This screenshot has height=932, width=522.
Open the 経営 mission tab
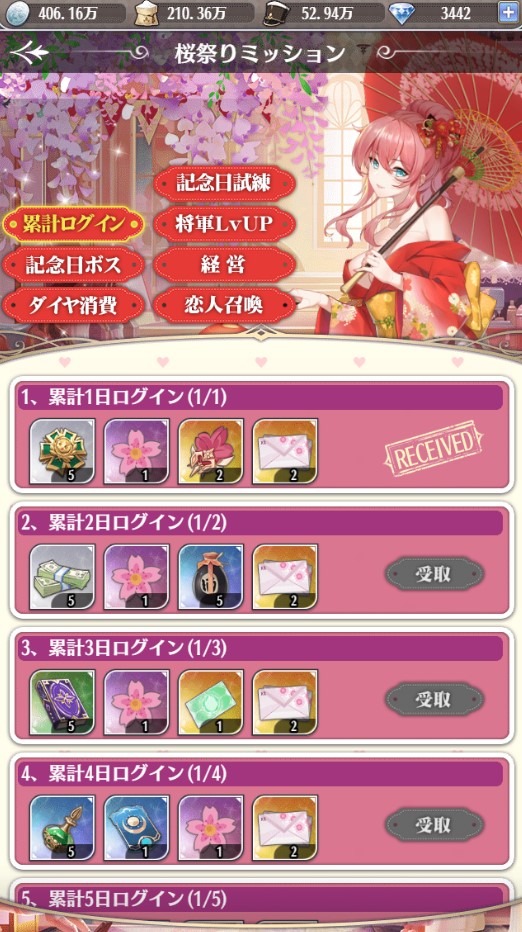224,265
